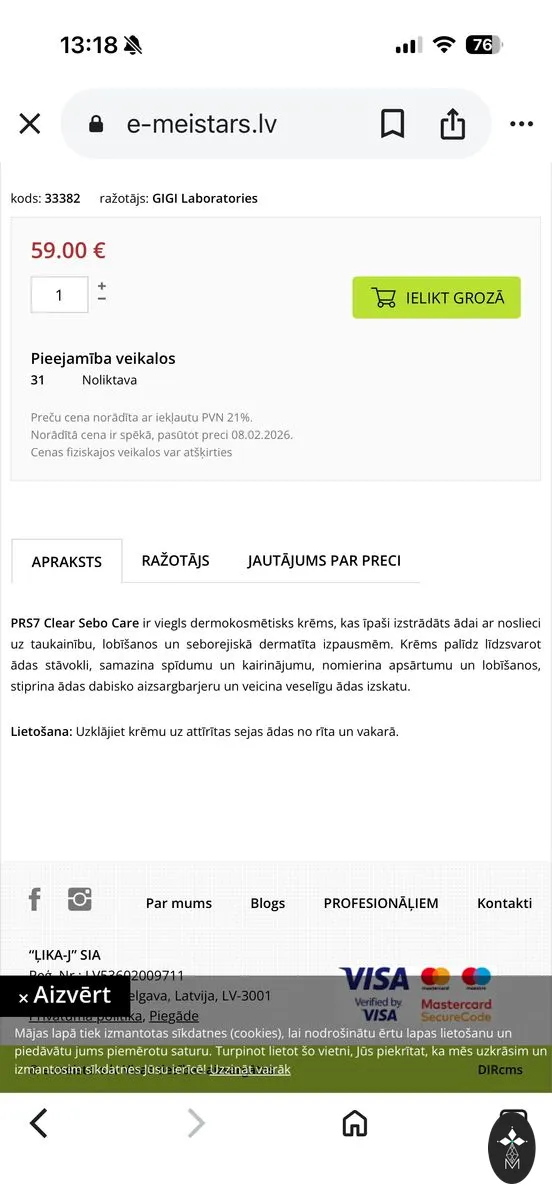Open the Facebook page icon
This screenshot has width=552, height=1200.
[34, 899]
